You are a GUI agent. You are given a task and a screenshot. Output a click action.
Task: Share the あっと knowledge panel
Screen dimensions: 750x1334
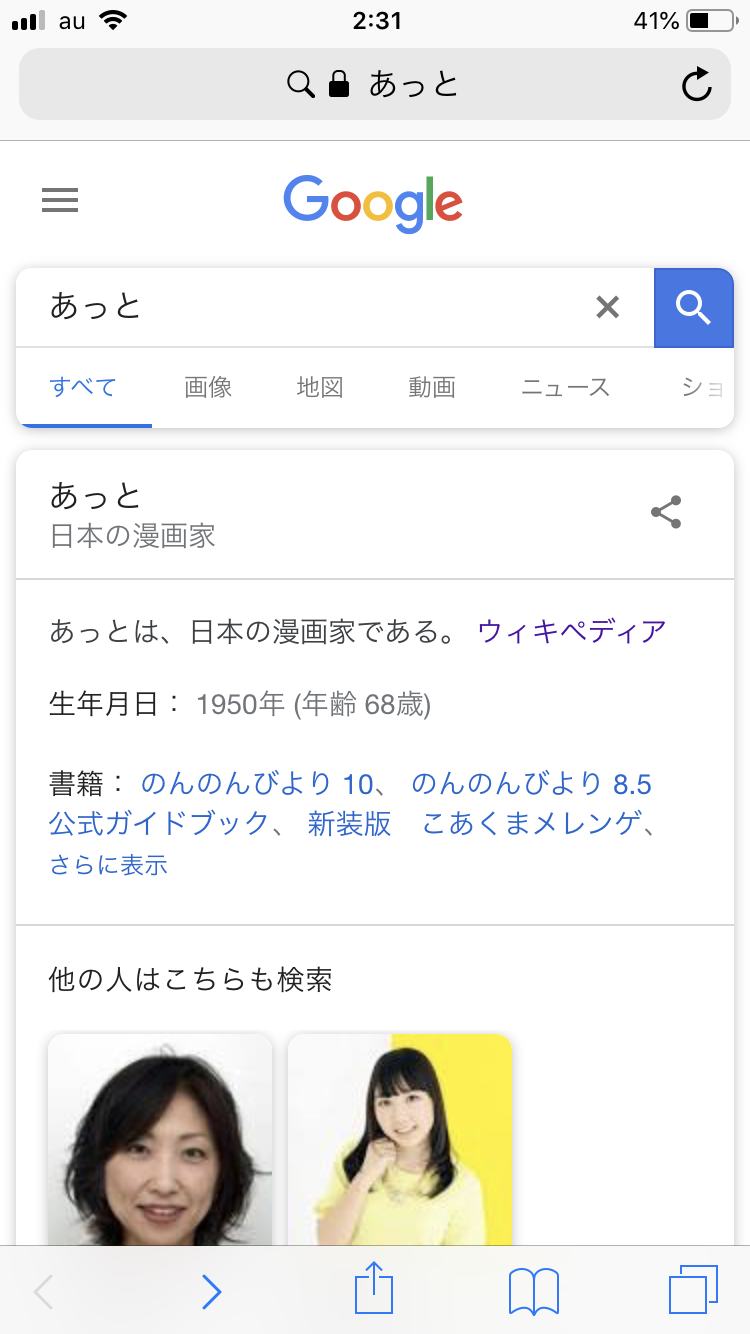[666, 512]
